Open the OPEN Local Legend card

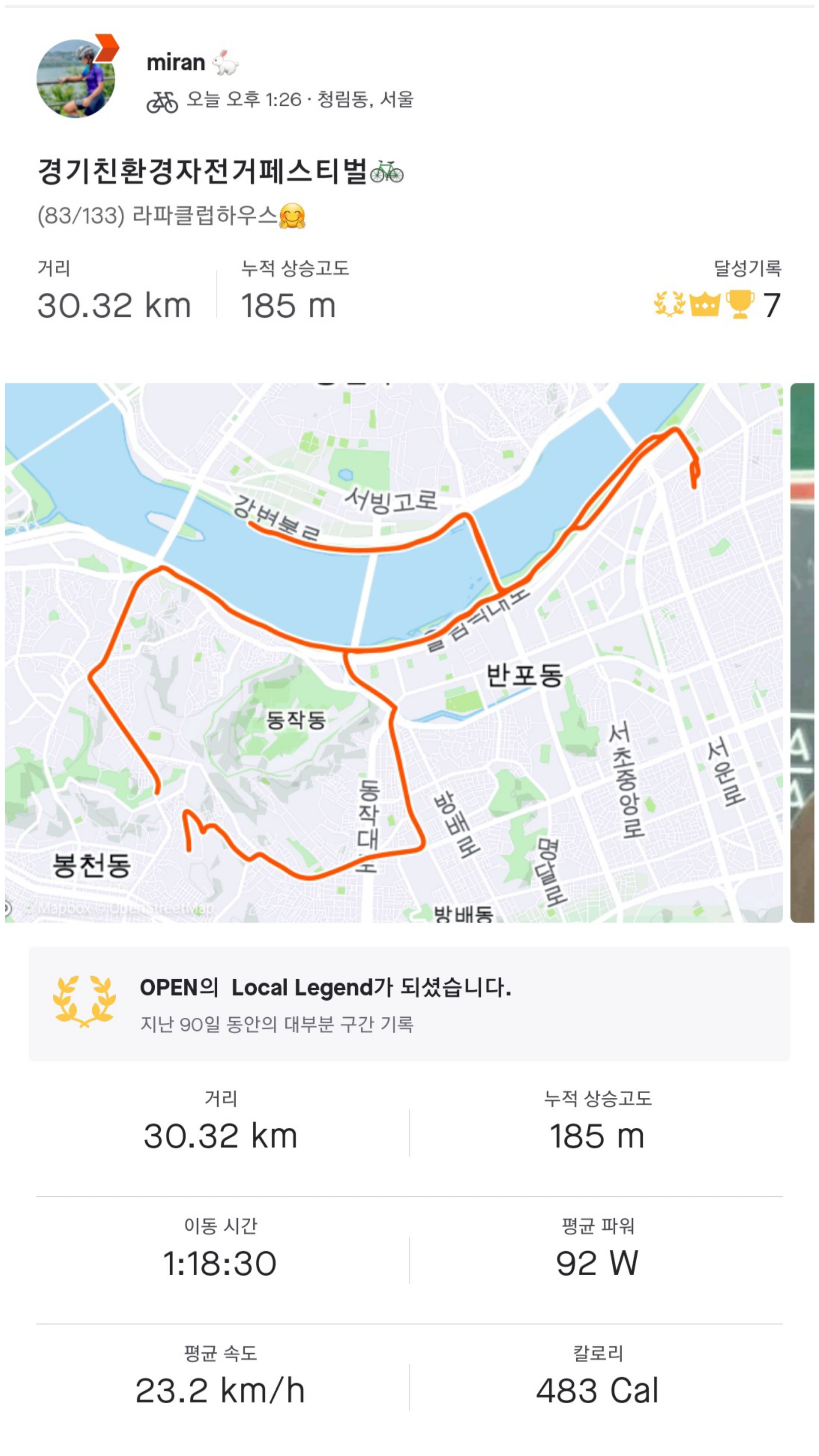click(x=409, y=1004)
